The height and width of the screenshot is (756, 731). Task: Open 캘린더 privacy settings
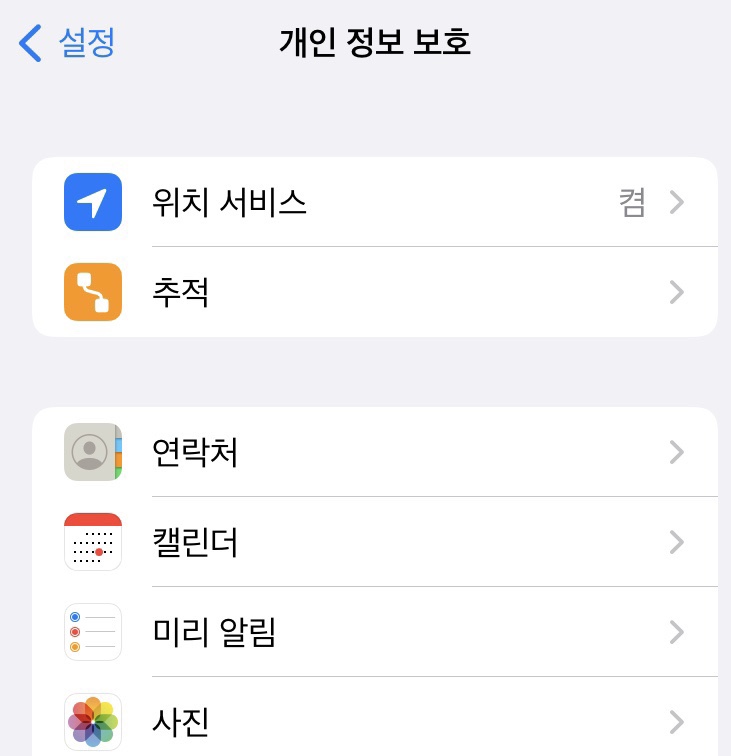(375, 542)
